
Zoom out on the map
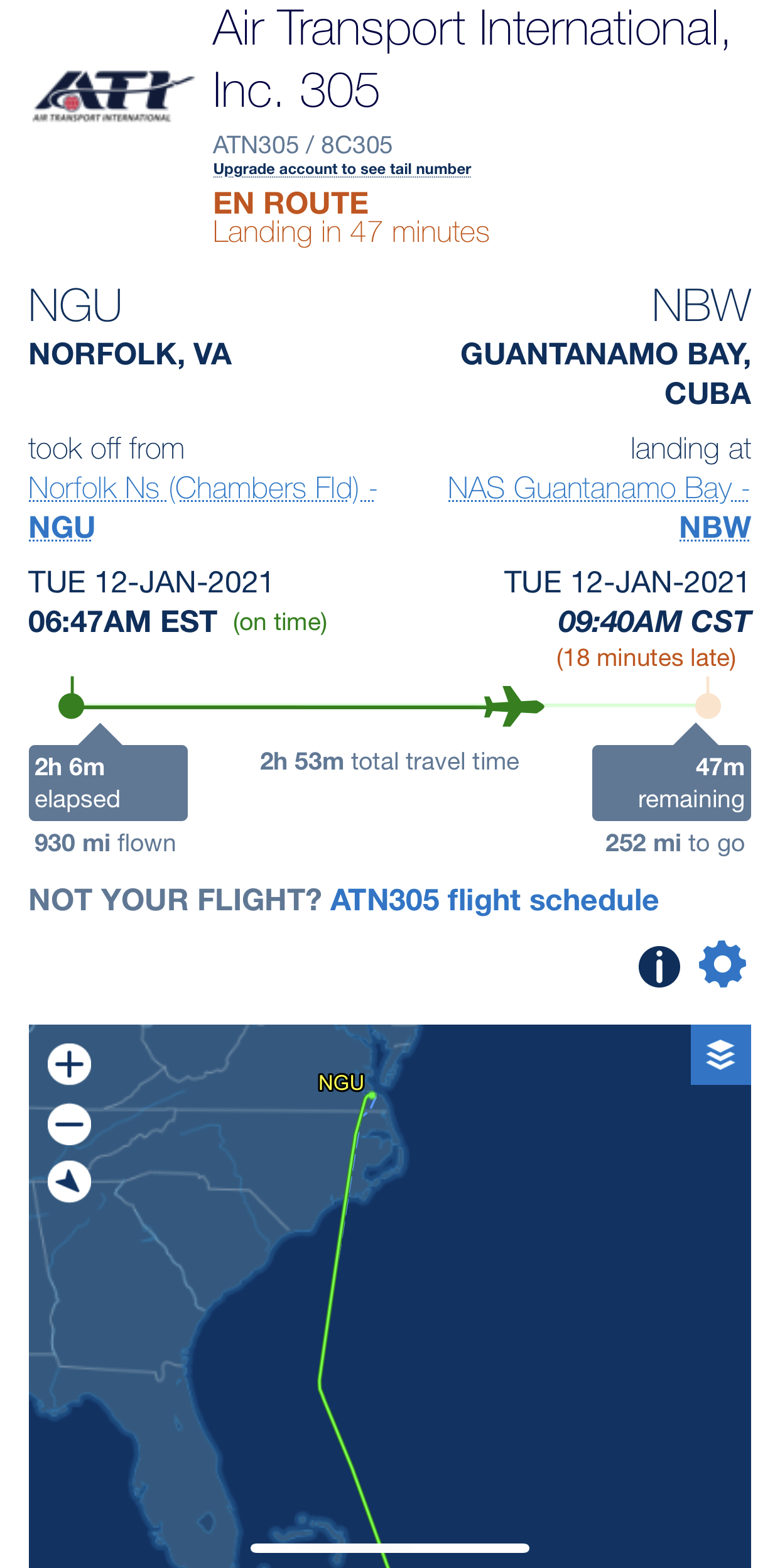(x=69, y=1124)
